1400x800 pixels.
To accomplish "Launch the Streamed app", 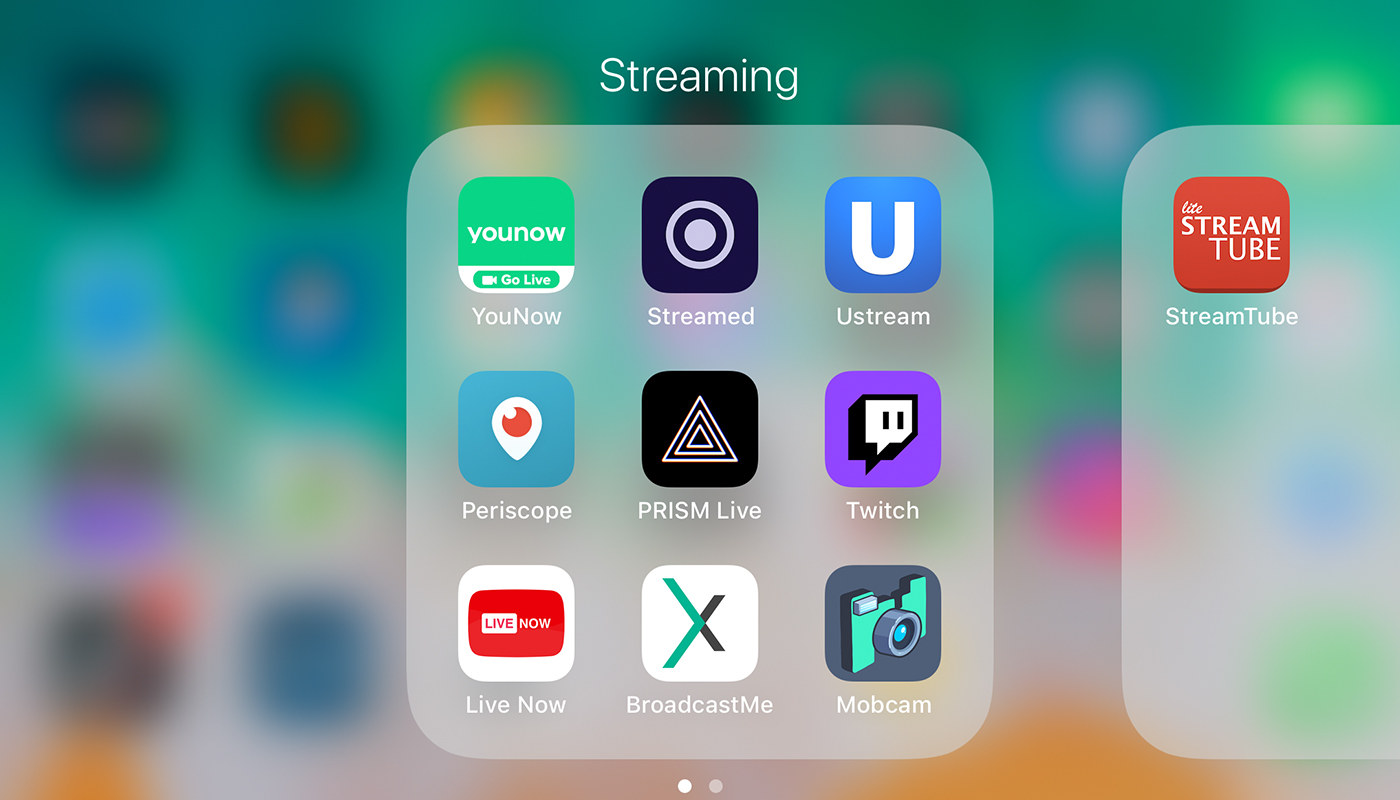I will (700, 235).
